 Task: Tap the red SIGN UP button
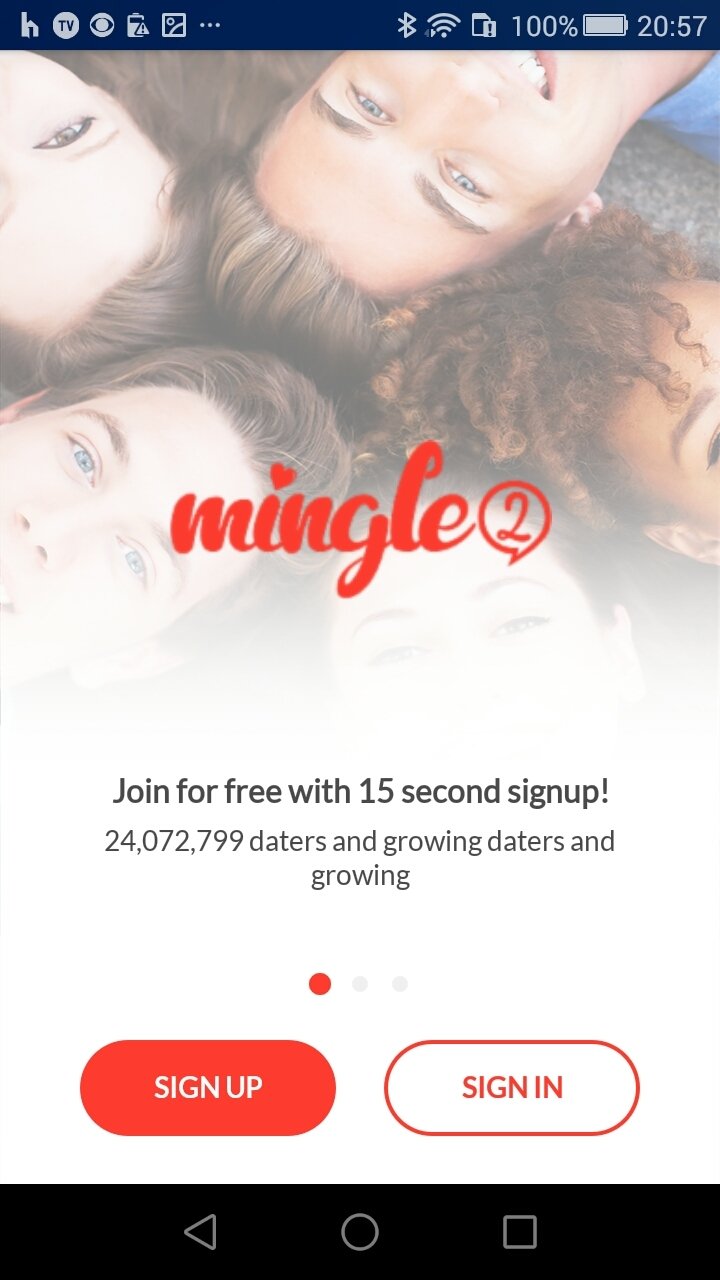[x=208, y=1087]
